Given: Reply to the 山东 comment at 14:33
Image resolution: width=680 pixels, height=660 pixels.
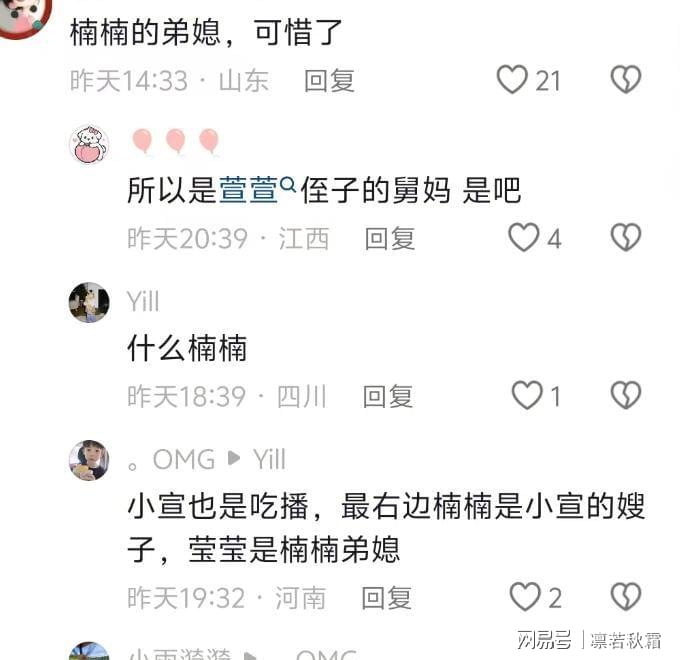Looking at the screenshot, I should [330, 81].
